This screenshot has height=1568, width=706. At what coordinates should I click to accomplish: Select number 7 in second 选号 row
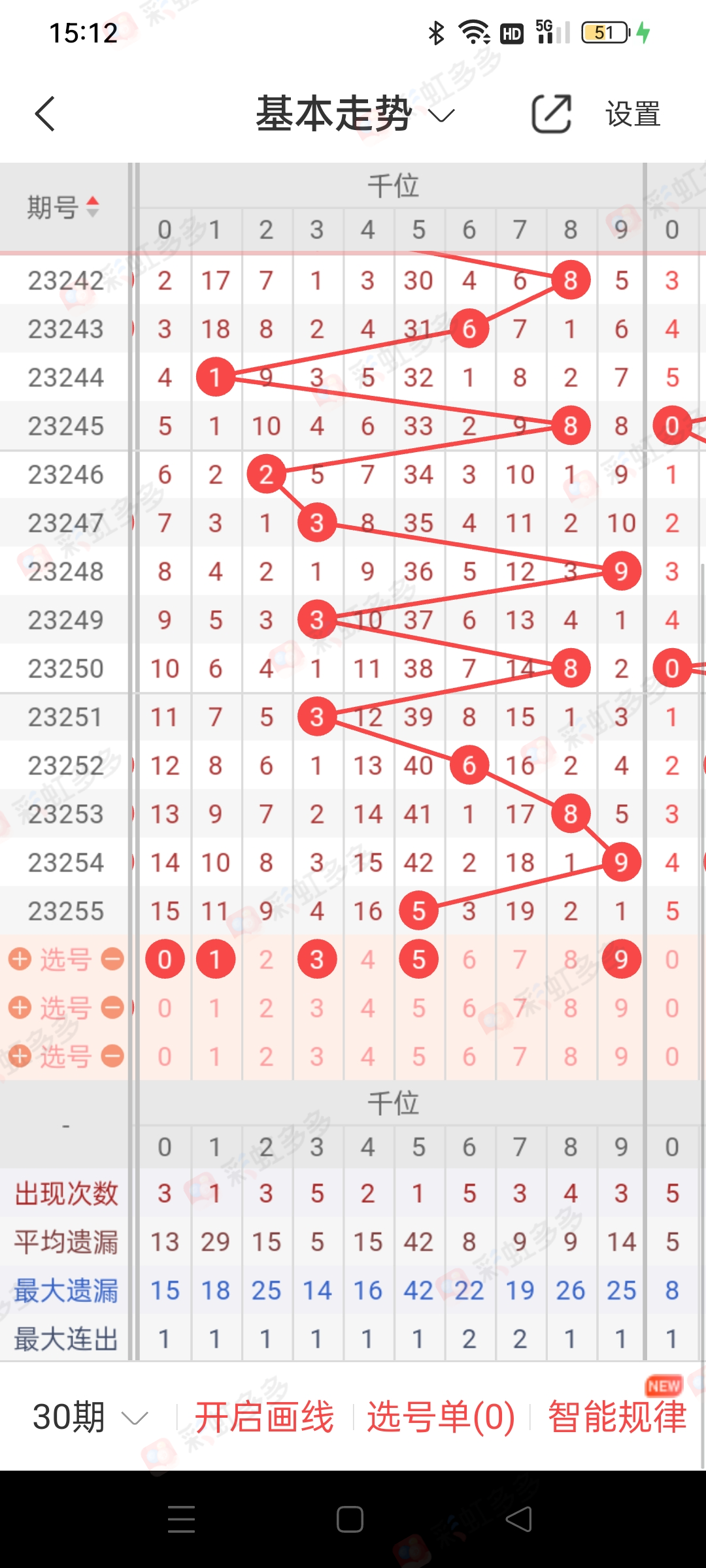tap(520, 1008)
